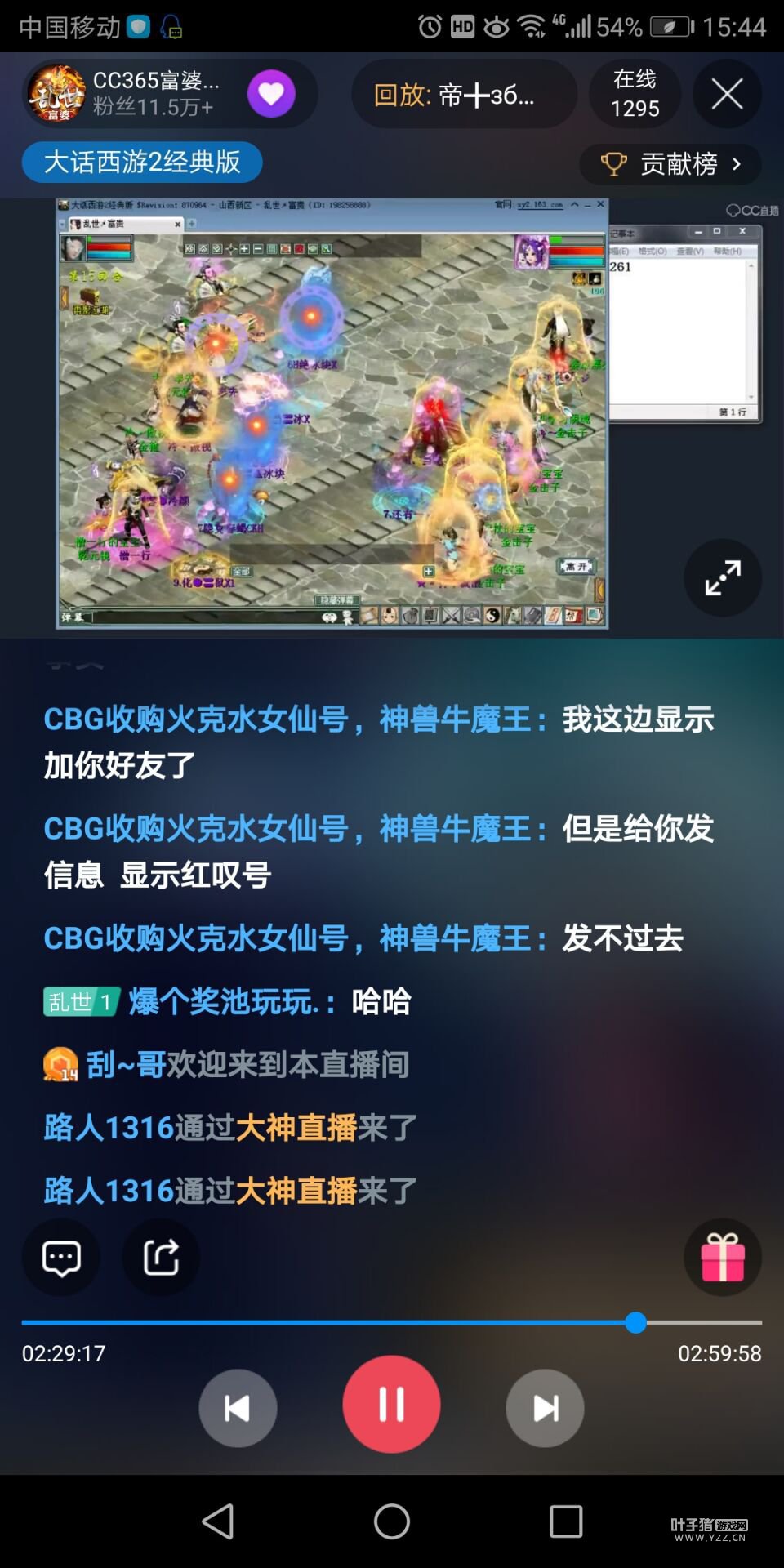Expand the video to fullscreen
This screenshot has height=1568, width=784.
[723, 578]
